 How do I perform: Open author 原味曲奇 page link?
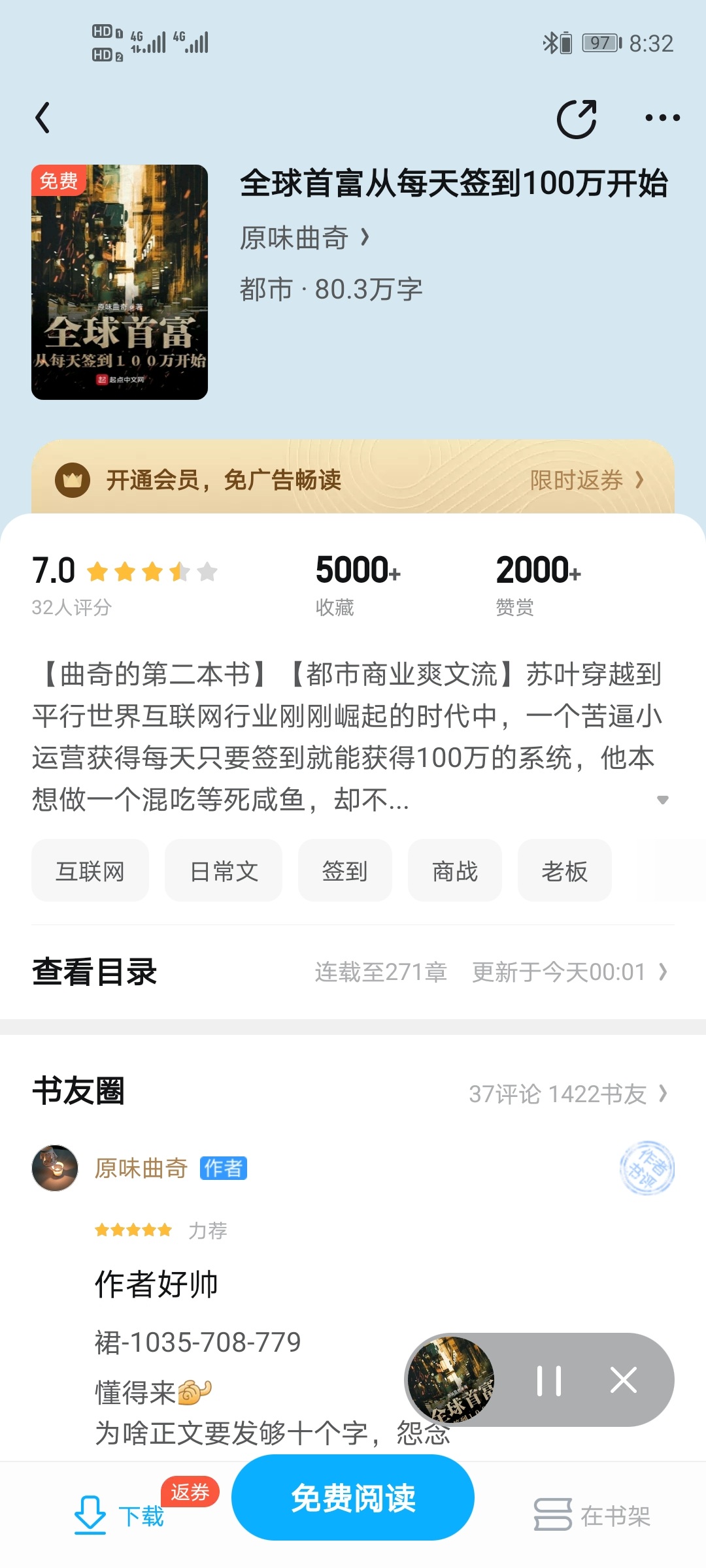pos(305,238)
